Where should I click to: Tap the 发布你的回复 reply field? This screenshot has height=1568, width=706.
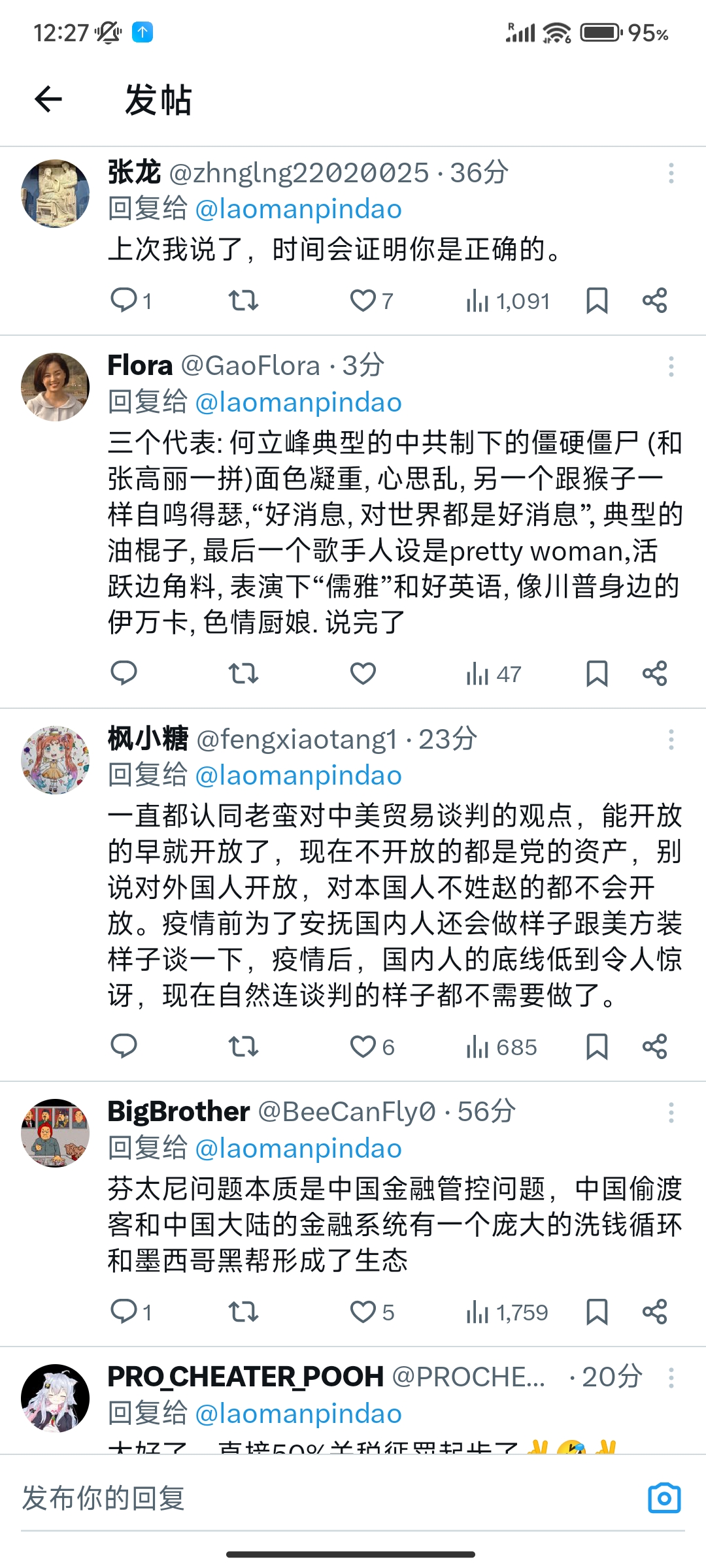[327, 1498]
